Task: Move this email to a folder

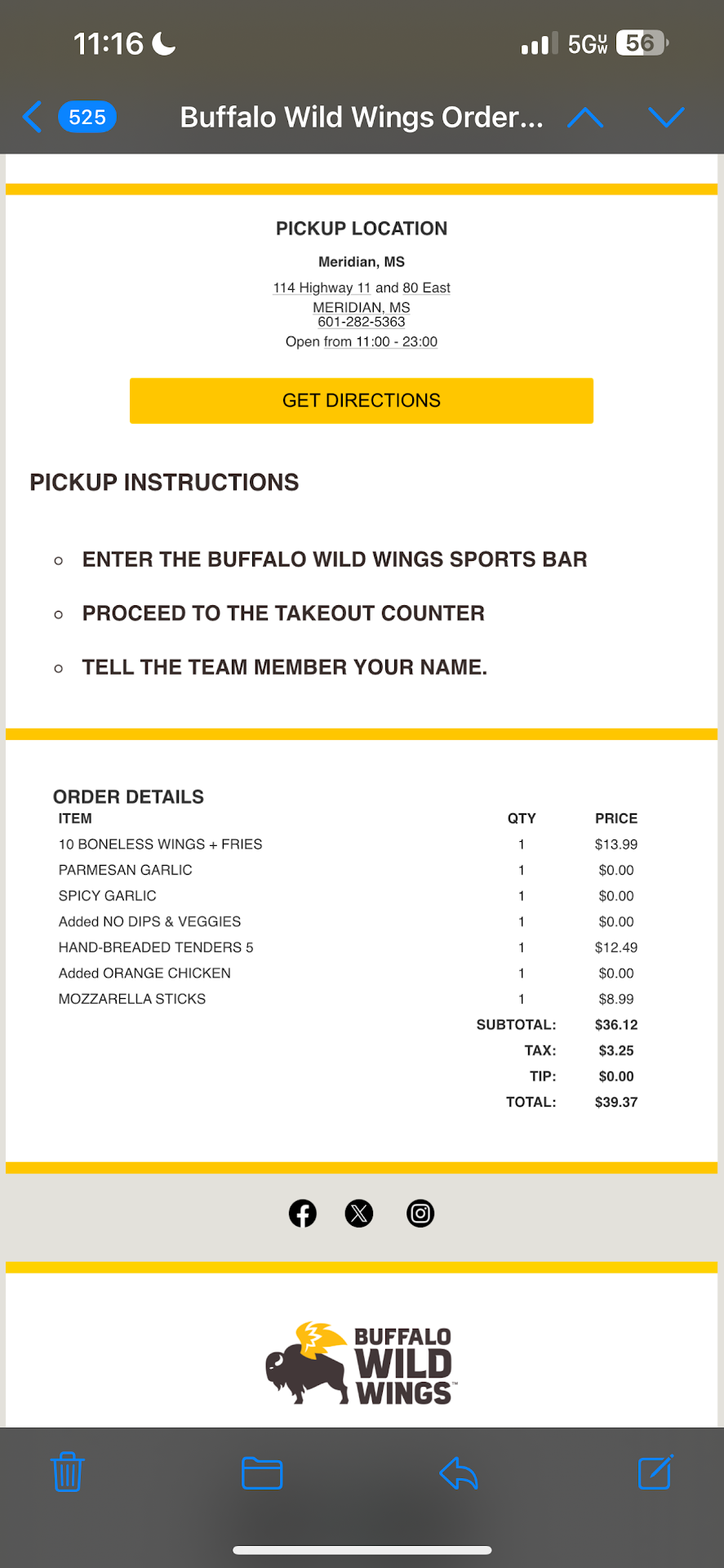Action: click(x=262, y=1472)
